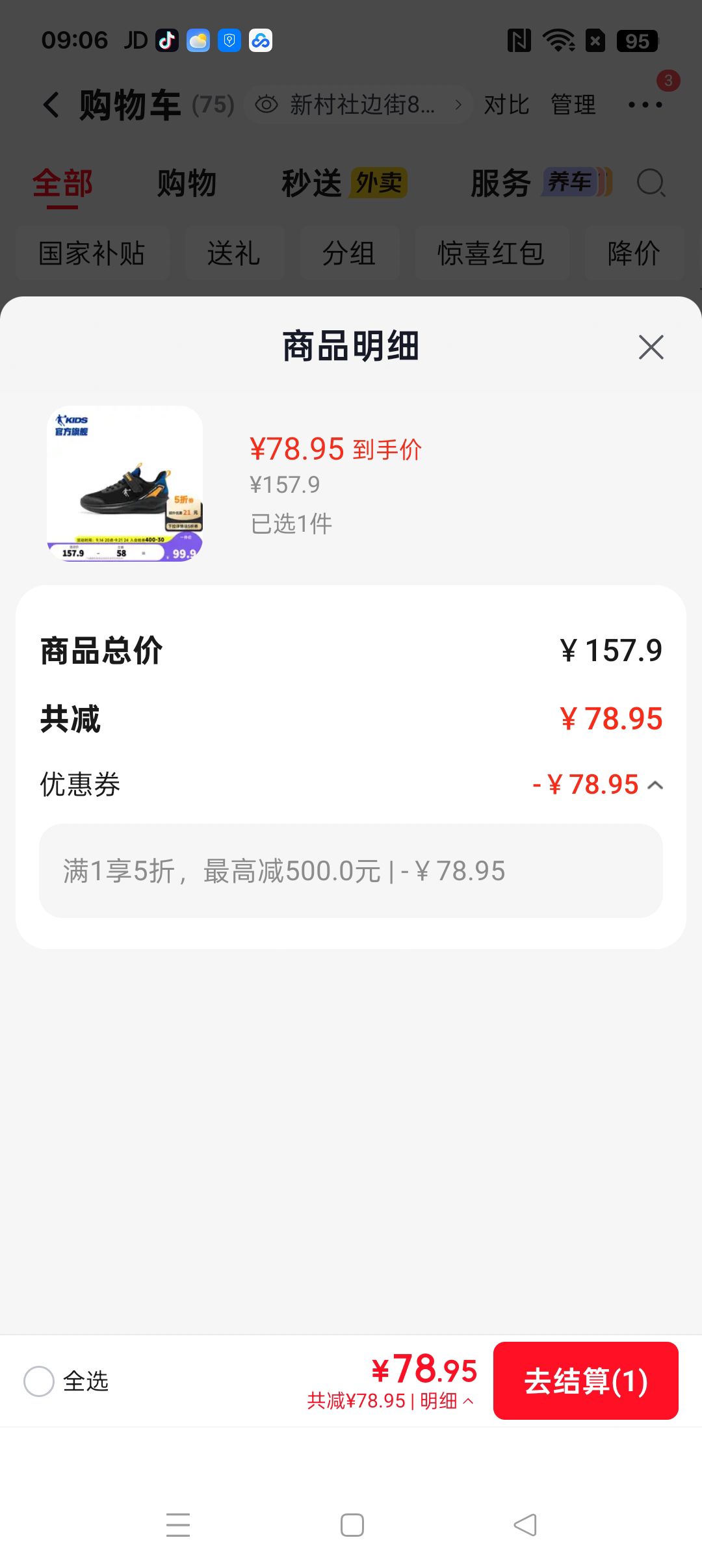
Task: Select the 送礼 filter chip
Action: [234, 253]
